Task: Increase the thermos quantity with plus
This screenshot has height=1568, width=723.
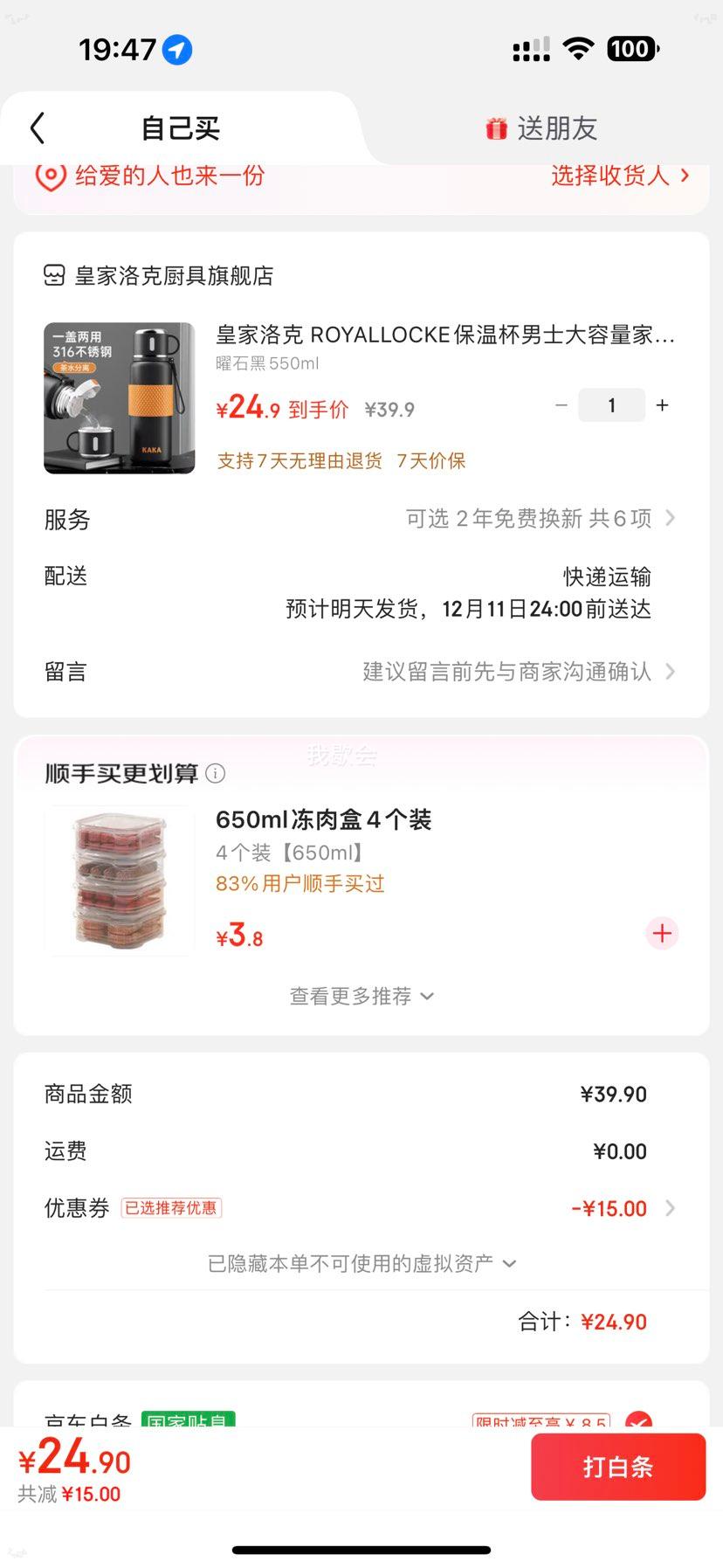Action: tap(663, 405)
